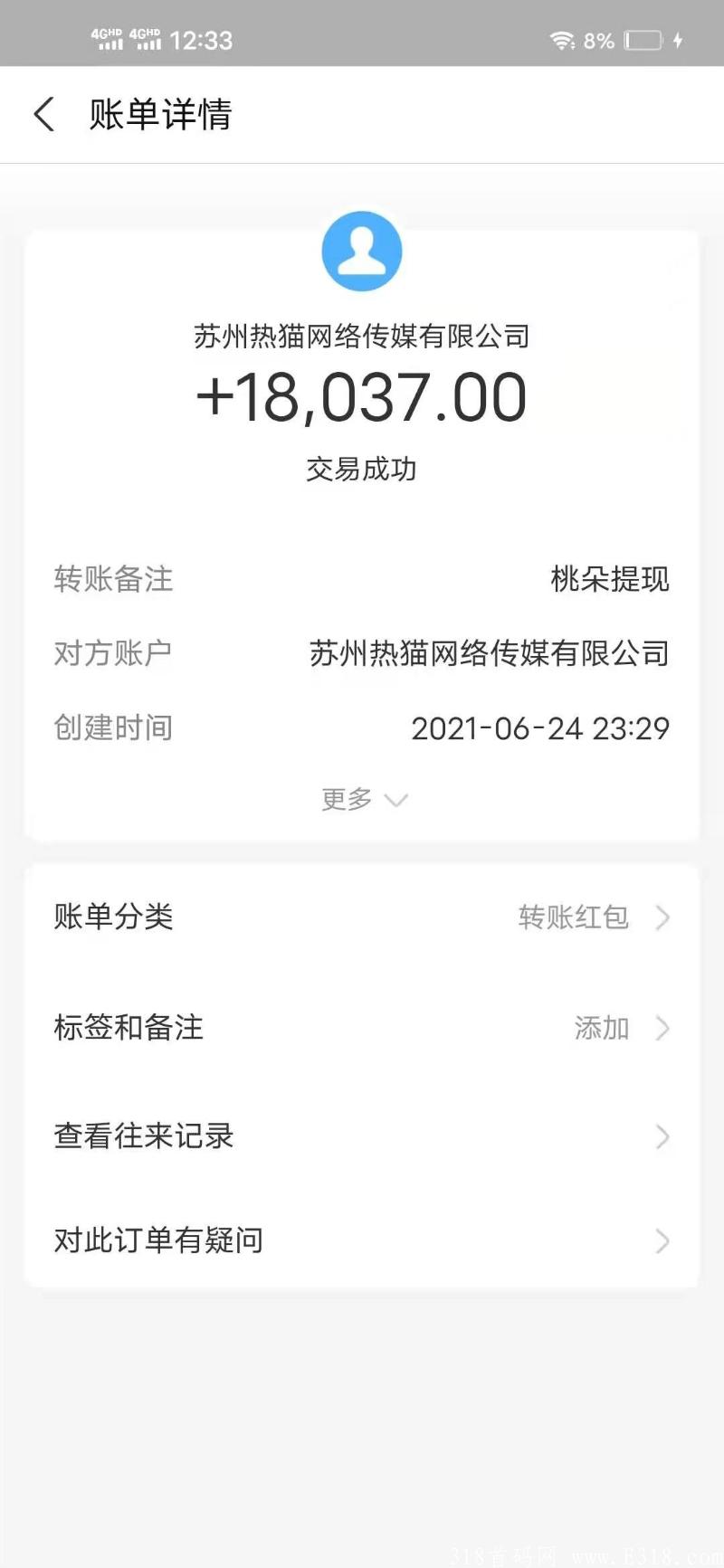The width and height of the screenshot is (724, 1568).
Task: Expand the 更多 section
Action: point(362,798)
